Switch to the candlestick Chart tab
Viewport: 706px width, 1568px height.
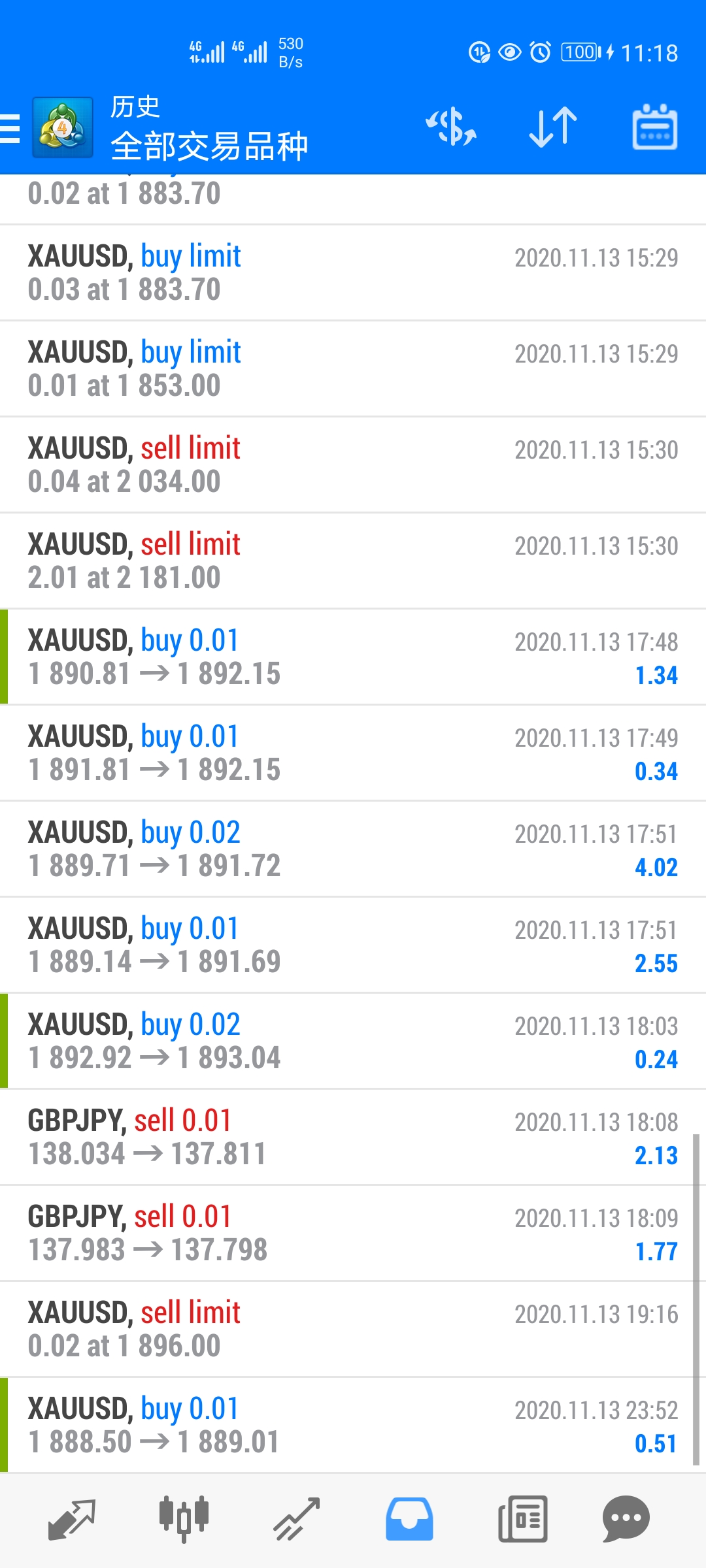184,1520
